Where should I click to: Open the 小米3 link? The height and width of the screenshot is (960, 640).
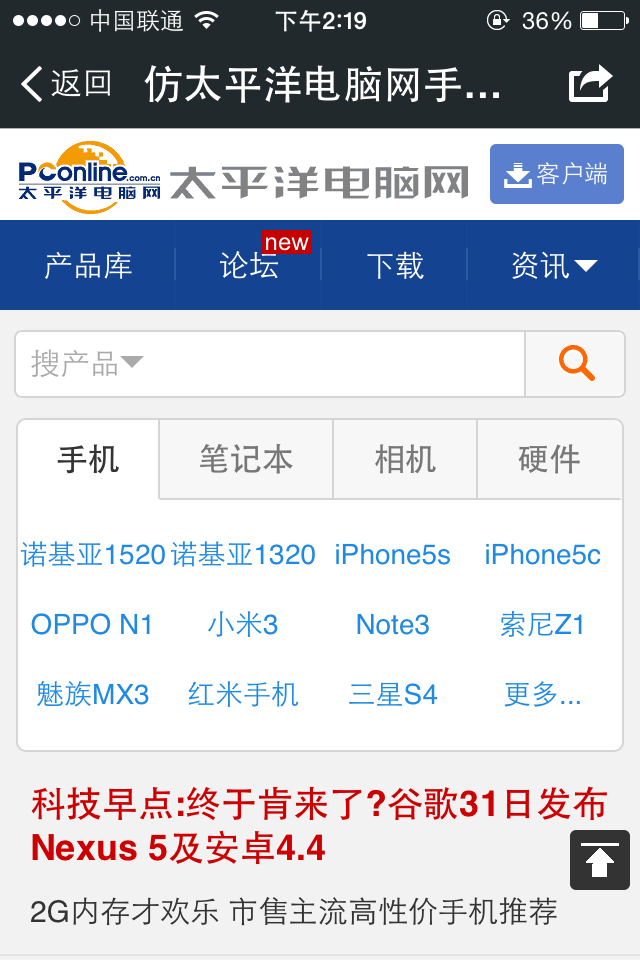(243, 625)
